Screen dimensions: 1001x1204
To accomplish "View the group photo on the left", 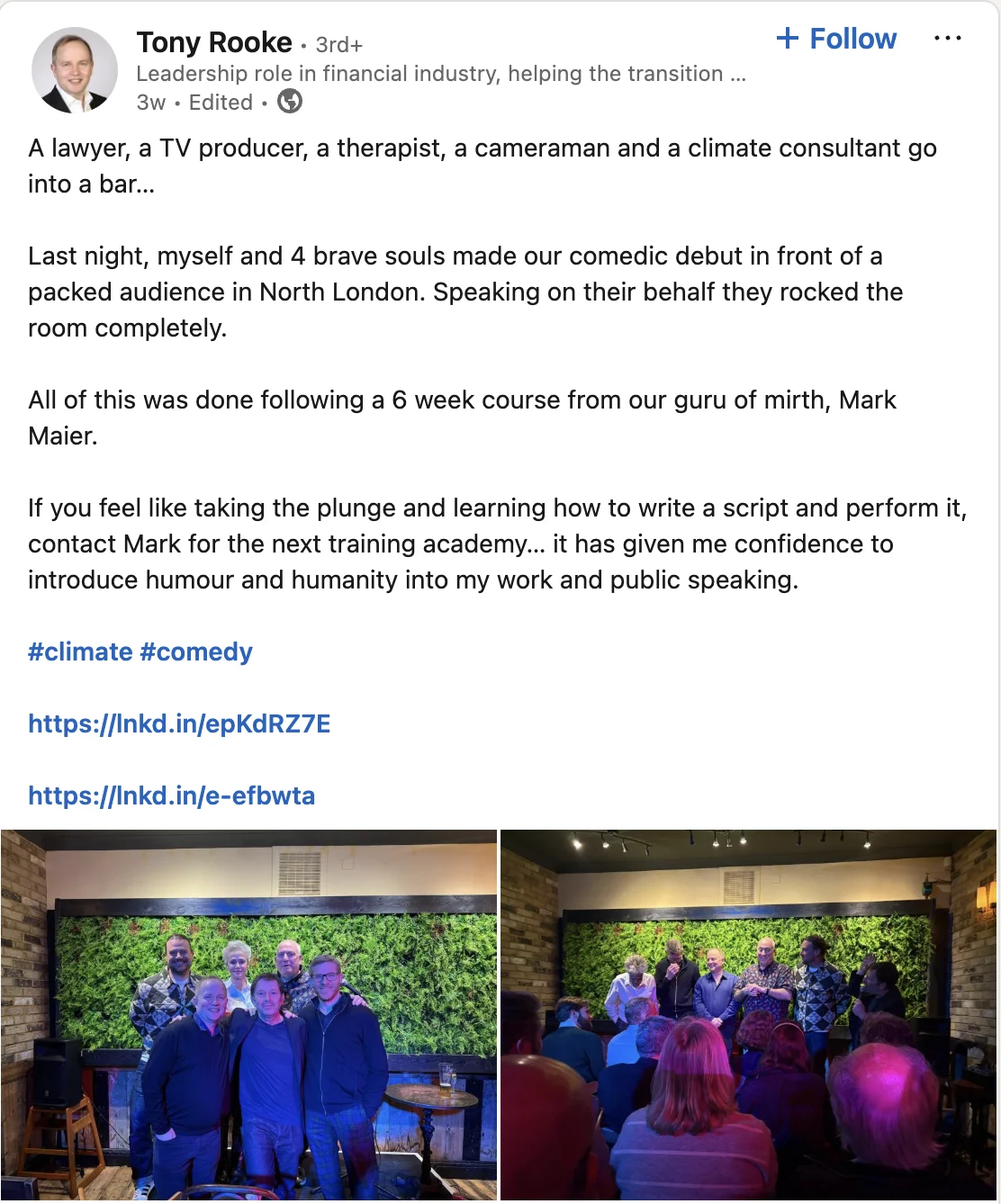I will tap(248, 1014).
